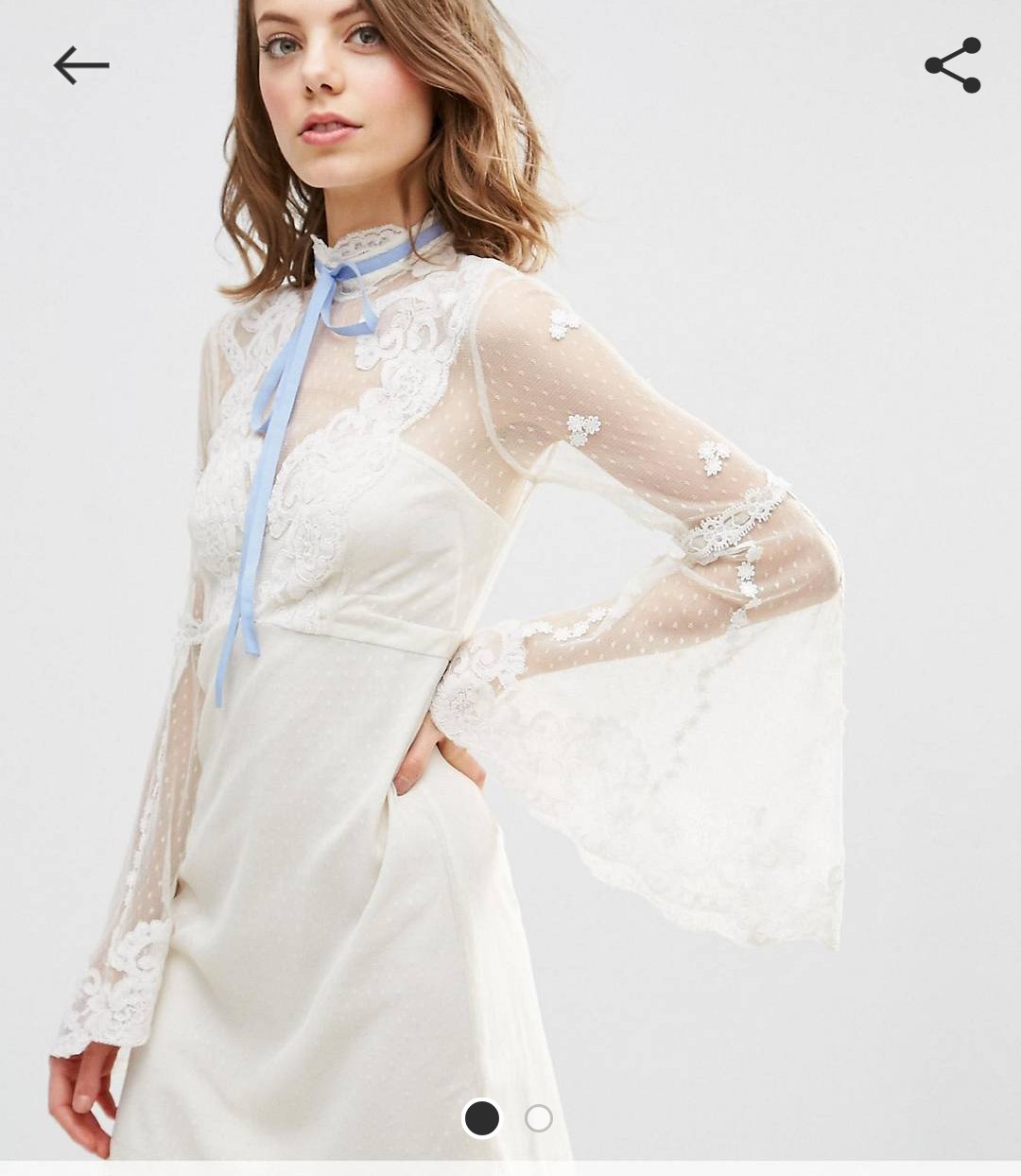Go back using the arrow

click(81, 65)
